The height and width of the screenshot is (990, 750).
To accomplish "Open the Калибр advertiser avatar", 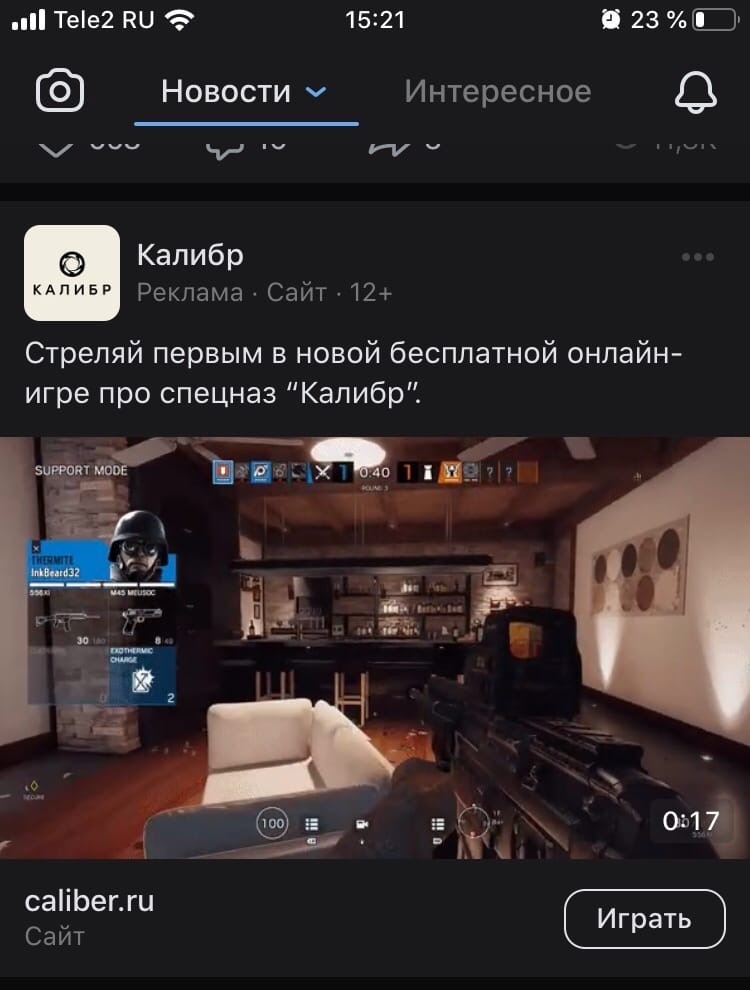I will point(71,273).
